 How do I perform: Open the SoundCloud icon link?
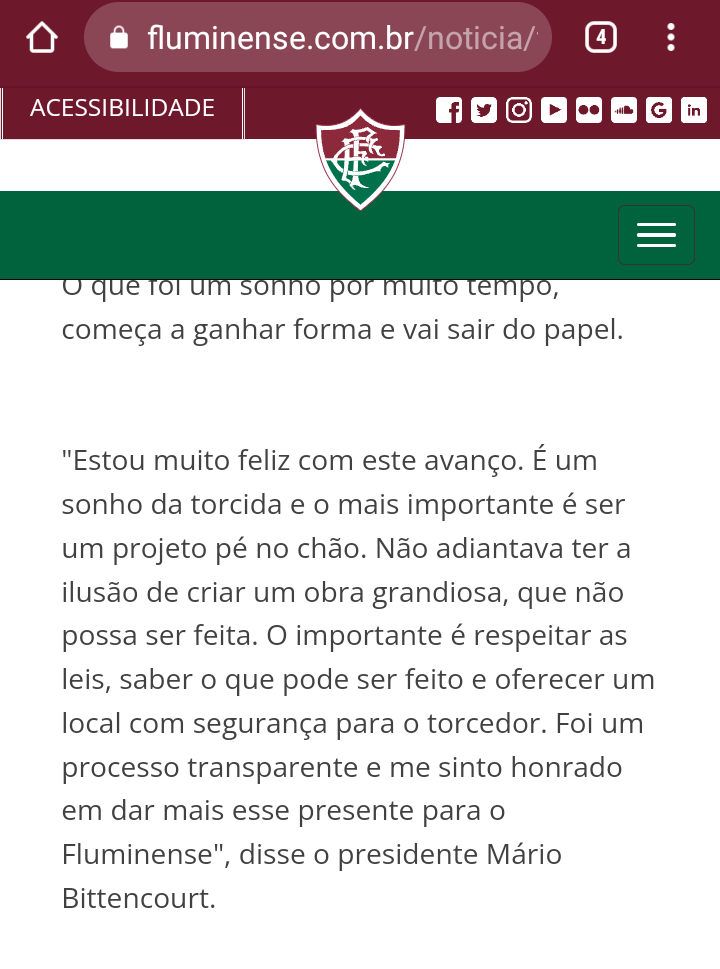[x=624, y=110]
